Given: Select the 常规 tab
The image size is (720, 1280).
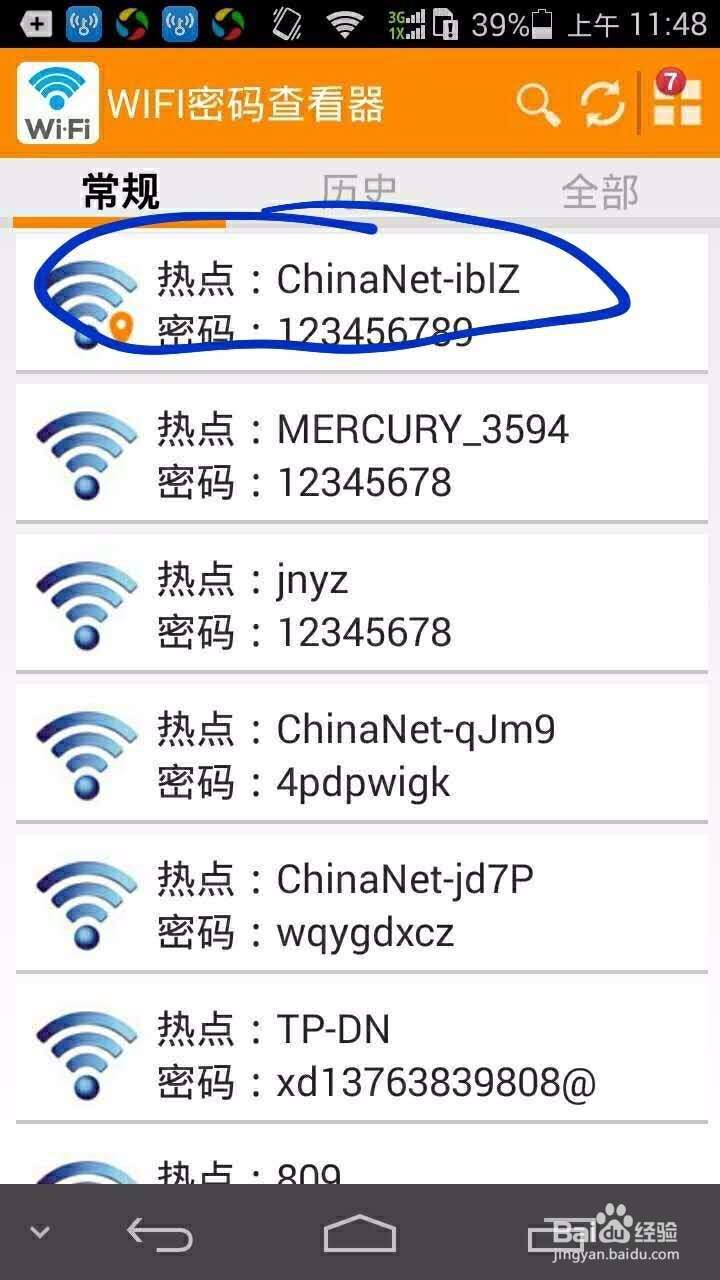Looking at the screenshot, I should pos(120,191).
